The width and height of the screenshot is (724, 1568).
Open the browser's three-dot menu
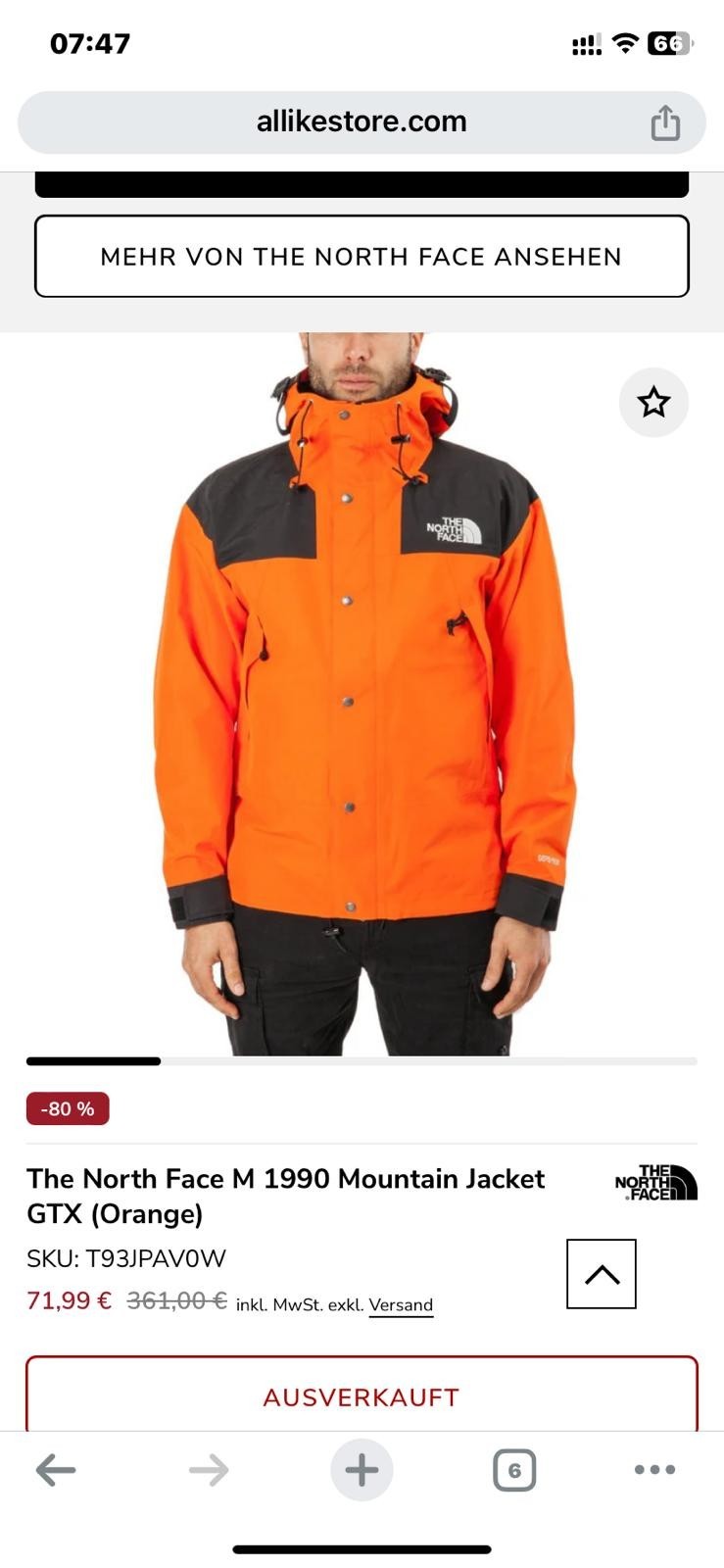click(654, 1469)
